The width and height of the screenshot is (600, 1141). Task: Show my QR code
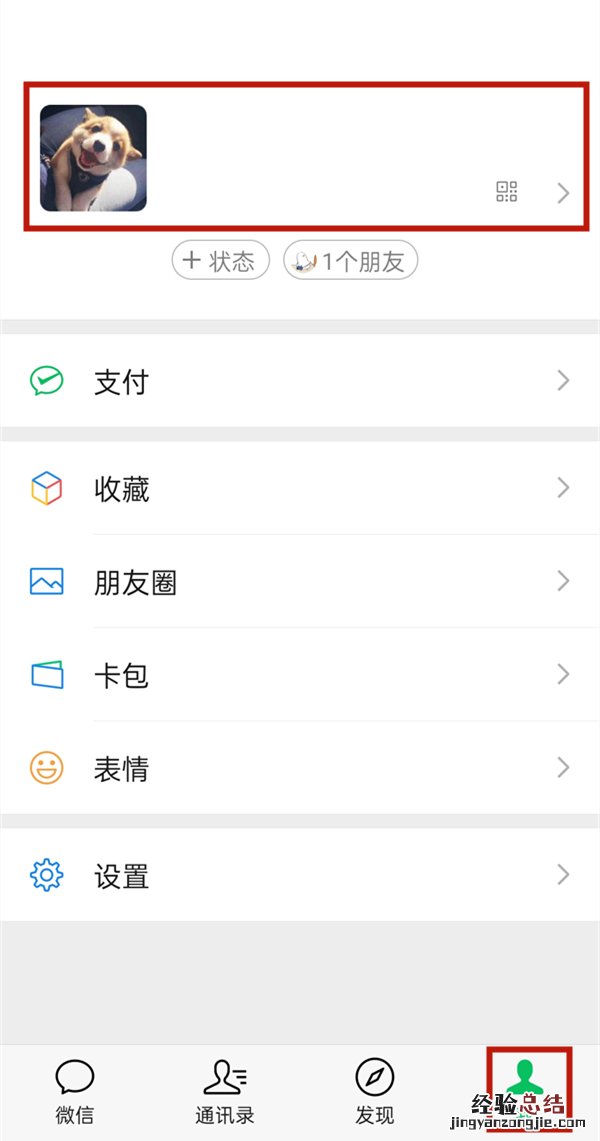pos(507,192)
